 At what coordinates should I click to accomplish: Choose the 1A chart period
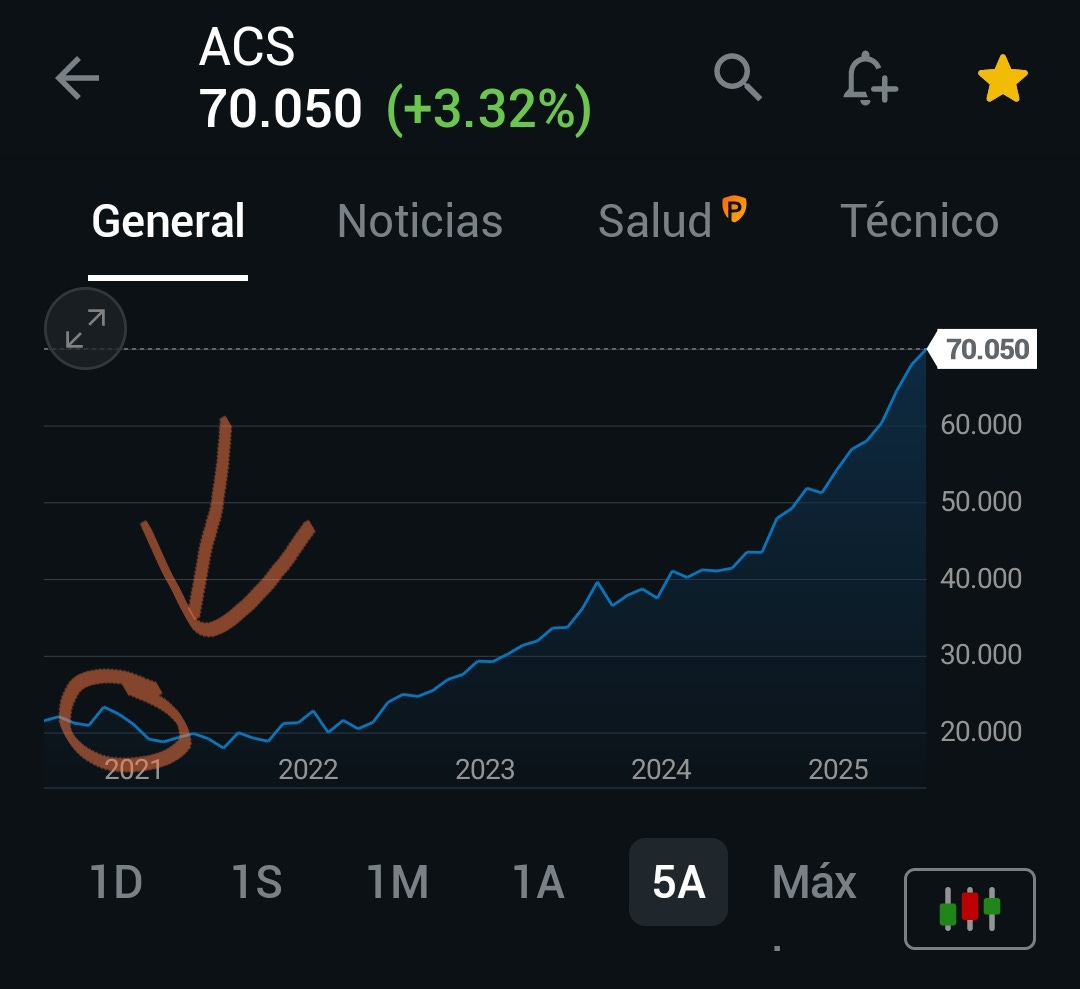coord(539,882)
